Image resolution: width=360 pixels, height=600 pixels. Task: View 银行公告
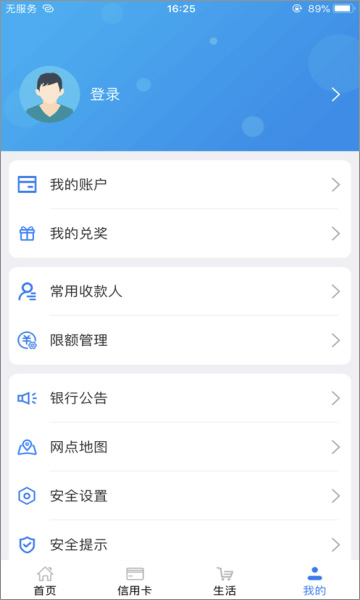[x=180, y=398]
